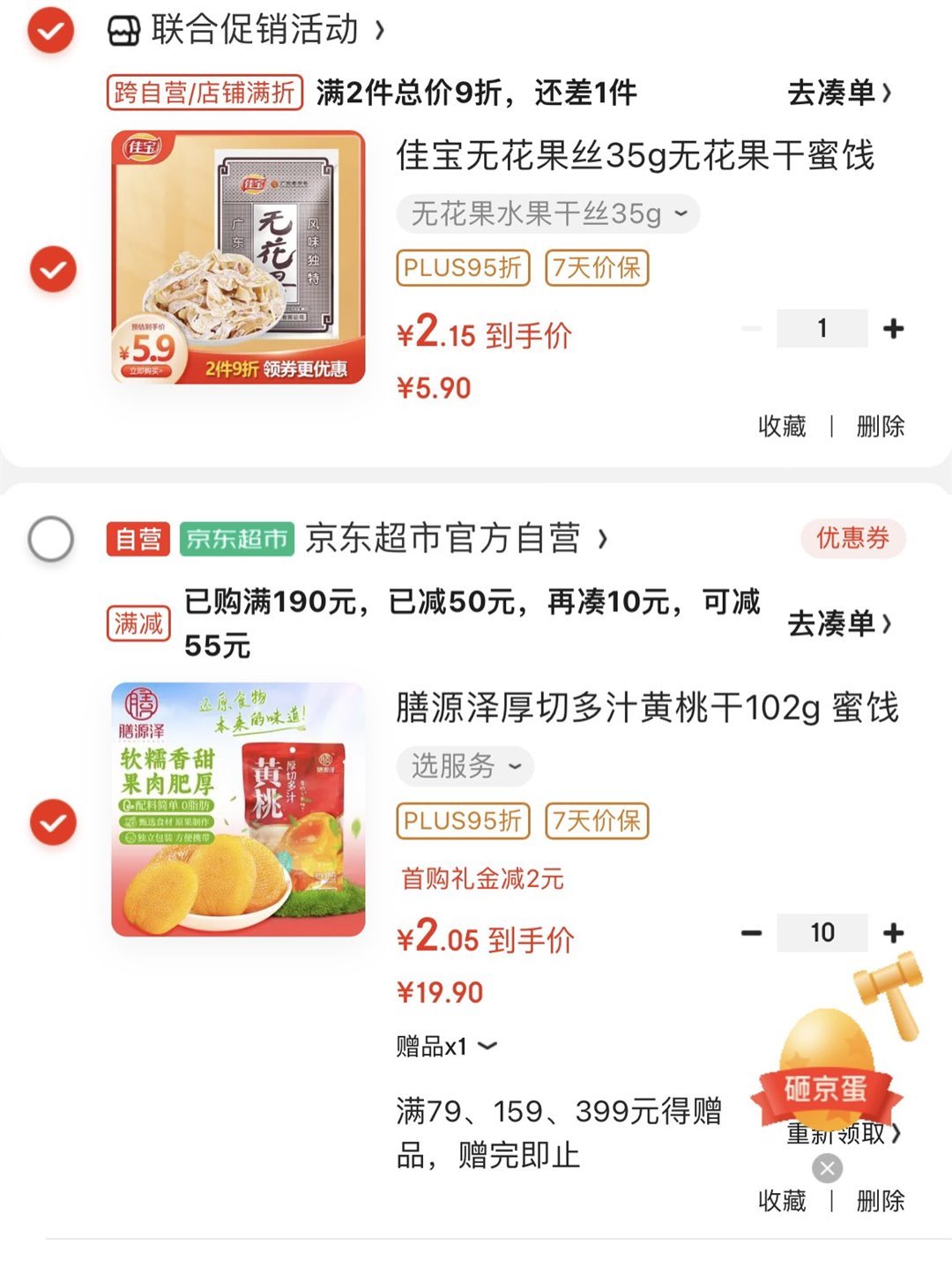Open the 选服务 service dropdown

click(463, 766)
